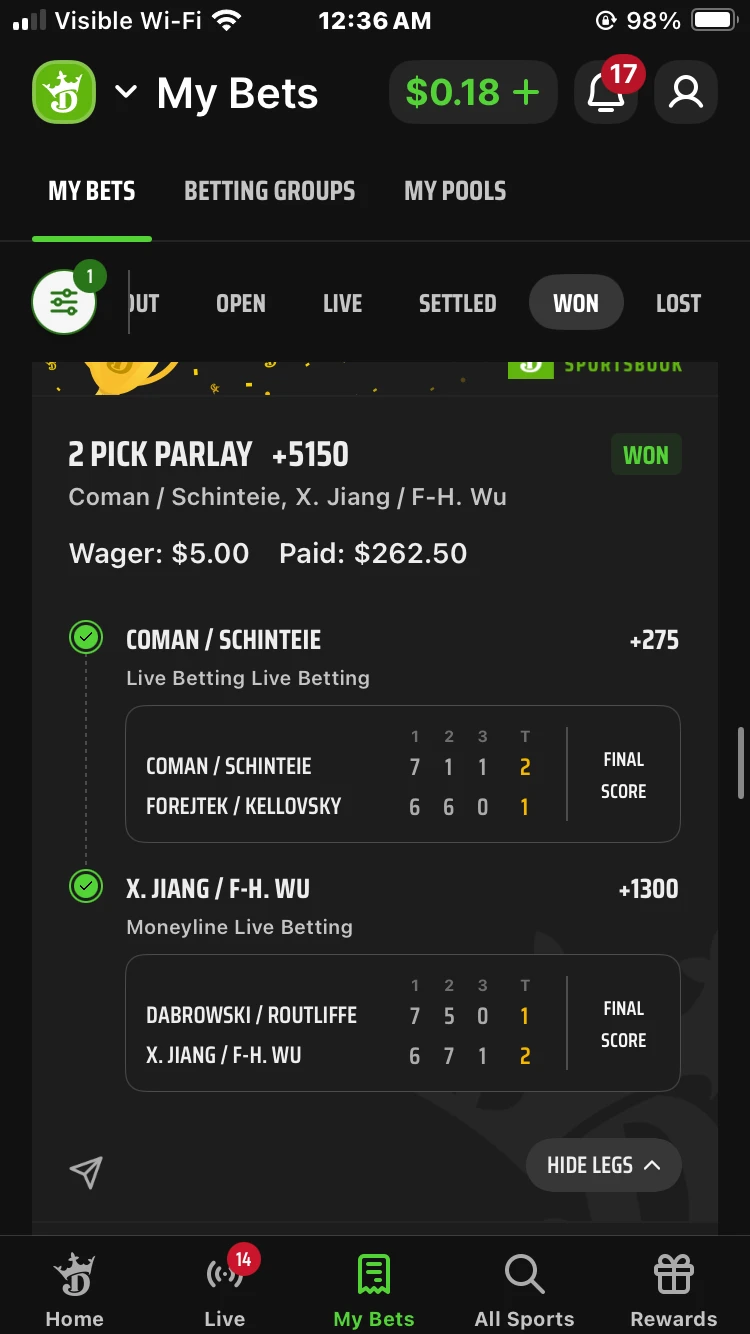The image size is (750, 1334).
Task: Switch to the My Pools tab
Action: coord(455,191)
